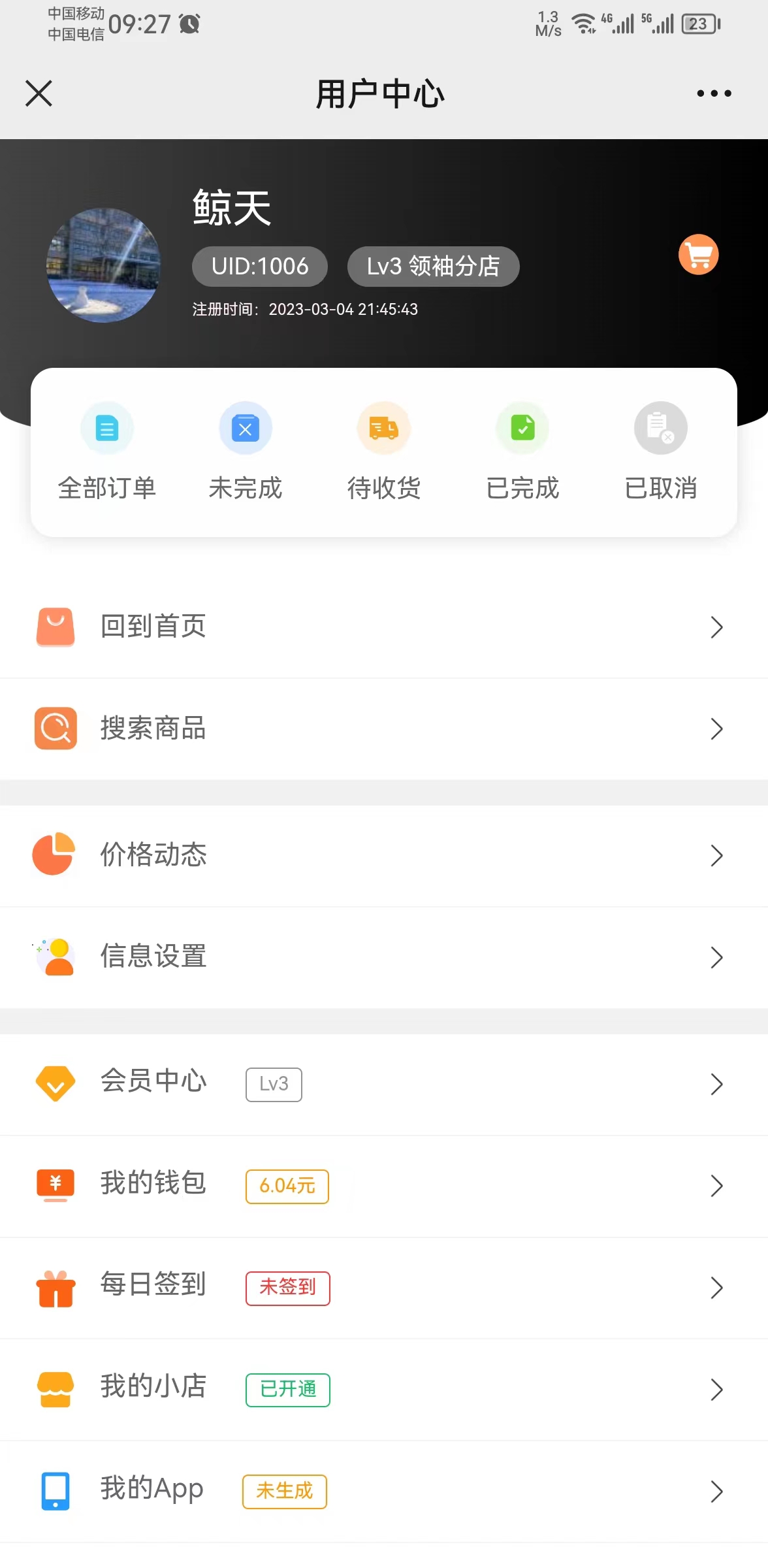Open 我的App row
This screenshot has height=1568, width=768.
[384, 1491]
